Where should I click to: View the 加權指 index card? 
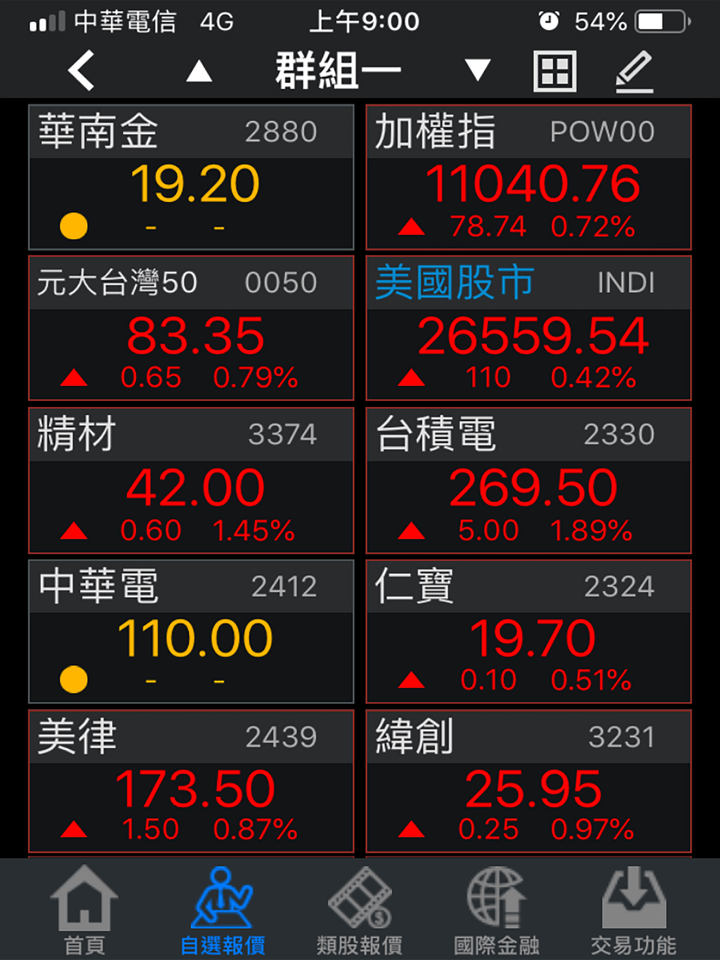click(528, 177)
